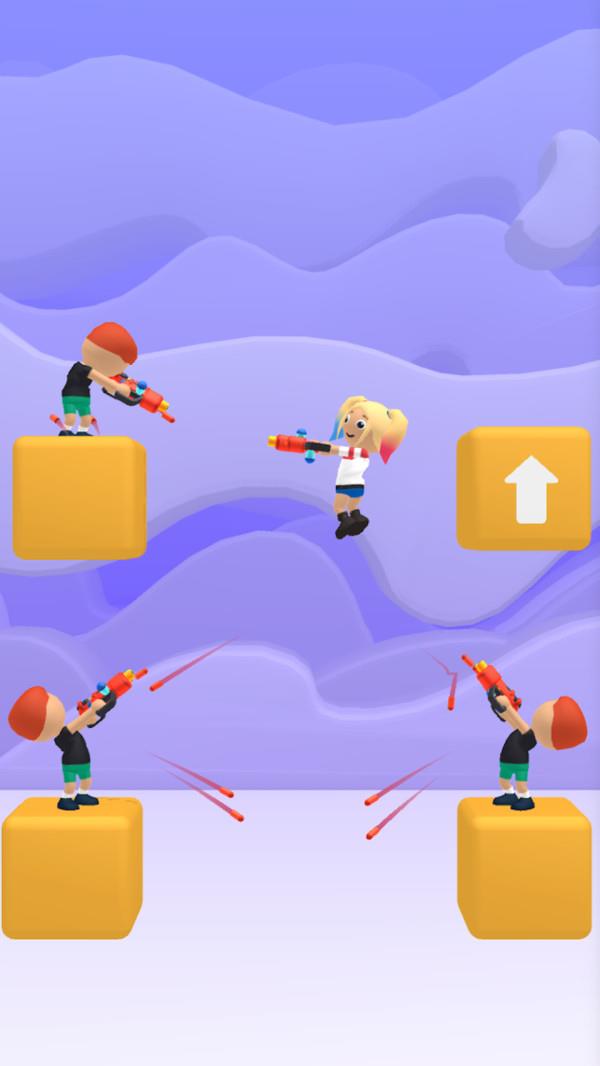Tap the yellow block with up arrow
The height and width of the screenshot is (1066, 600).
pyautogui.click(x=525, y=489)
